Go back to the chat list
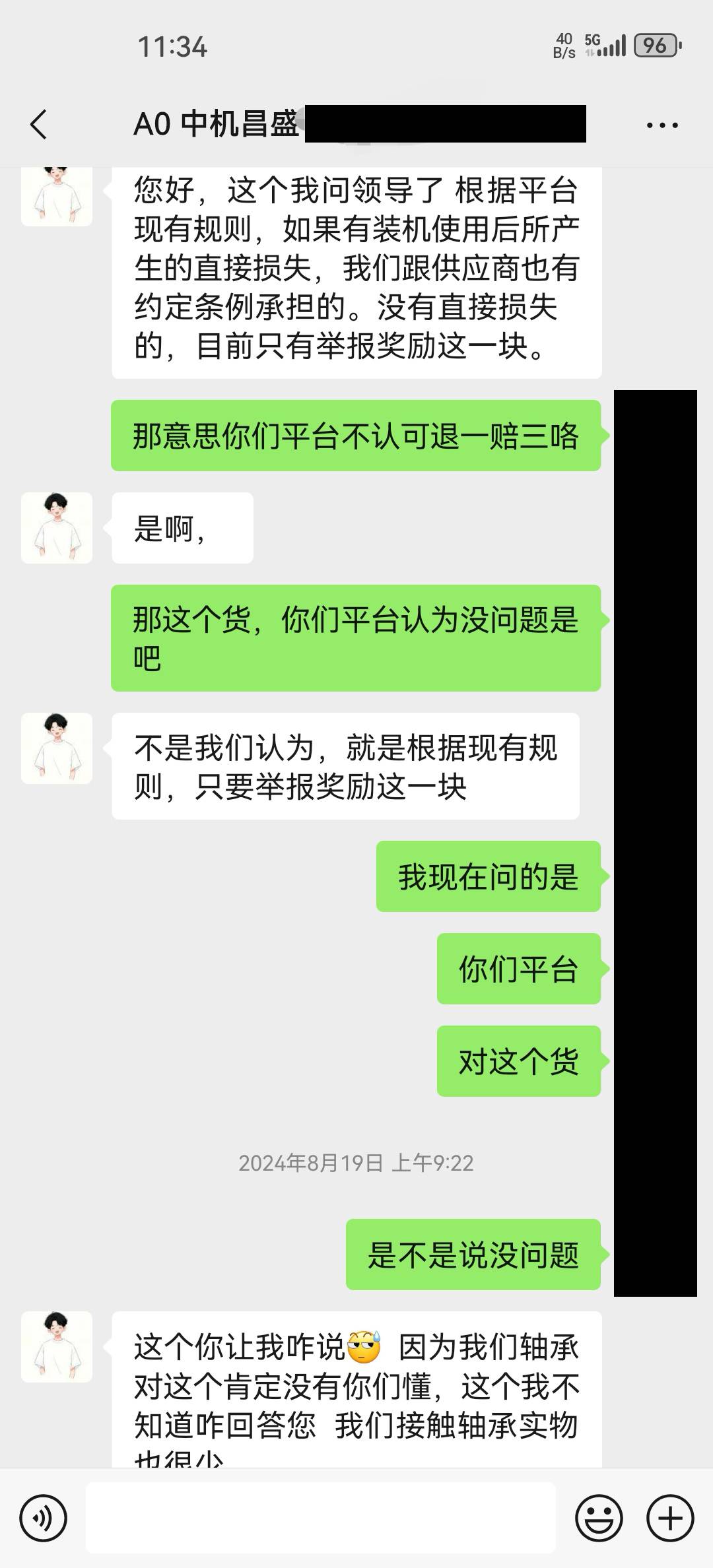713x1568 pixels. [39, 124]
